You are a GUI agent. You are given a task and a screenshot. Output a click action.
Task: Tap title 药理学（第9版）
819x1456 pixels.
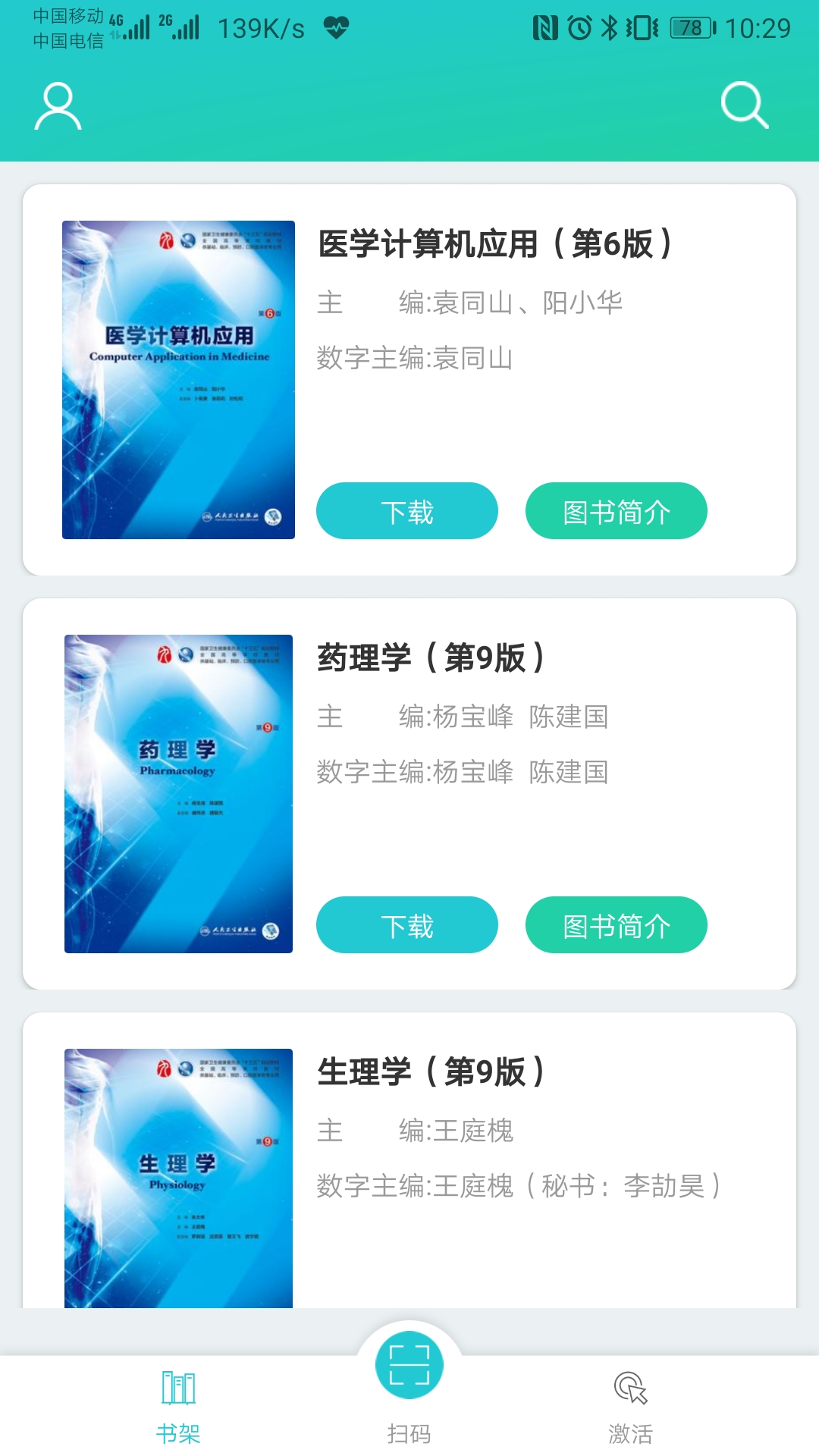pos(430,658)
